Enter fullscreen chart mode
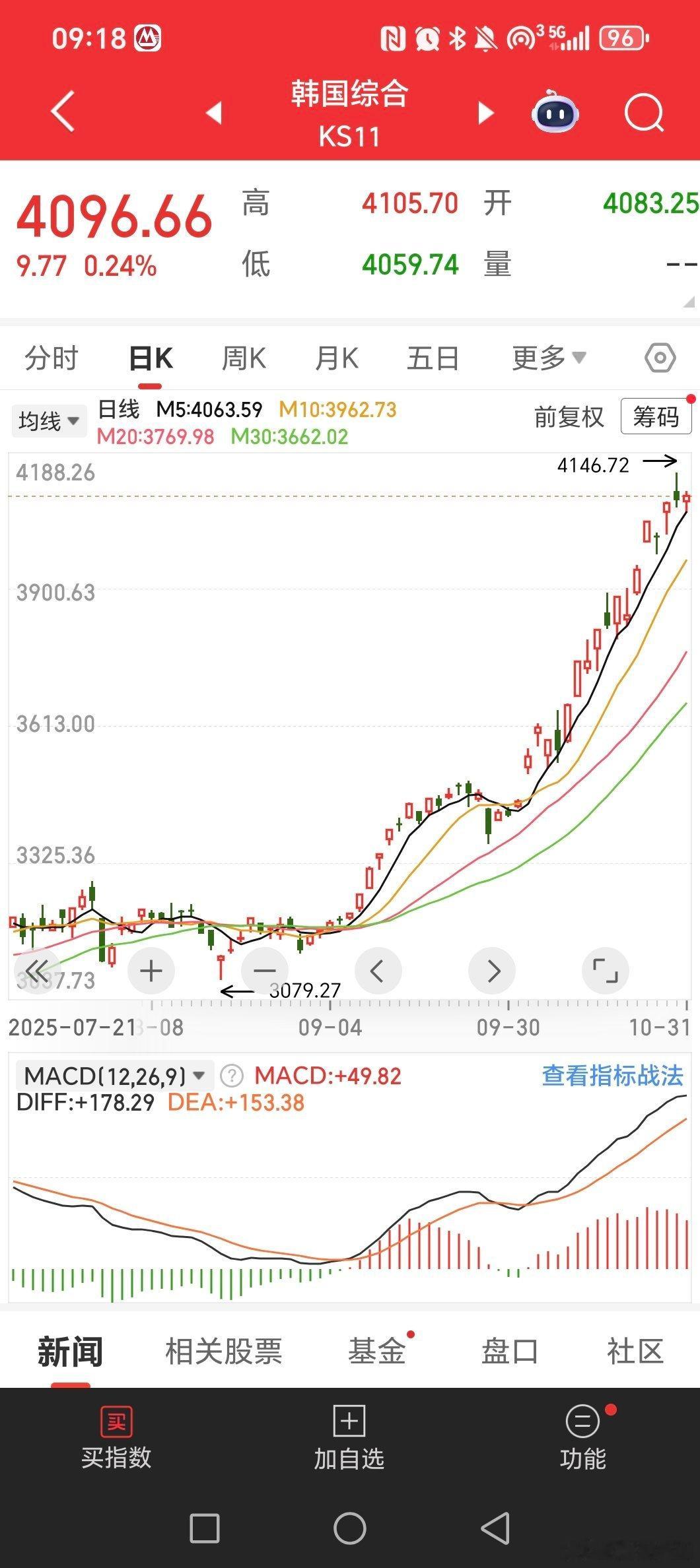Image resolution: width=700 pixels, height=1568 pixels. click(605, 971)
